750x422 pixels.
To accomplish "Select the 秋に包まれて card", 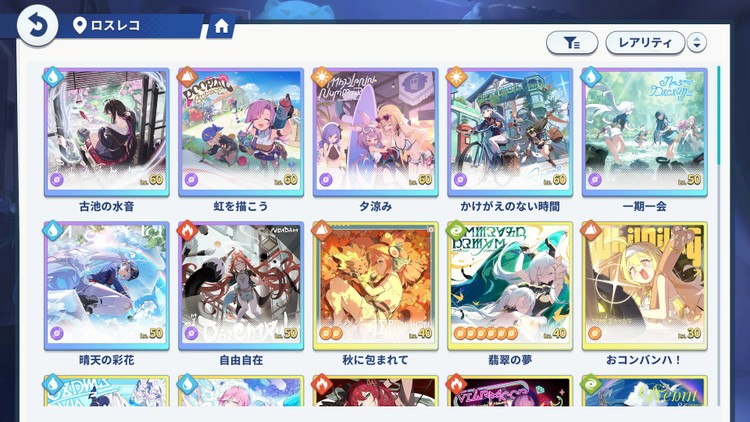I will point(375,285).
